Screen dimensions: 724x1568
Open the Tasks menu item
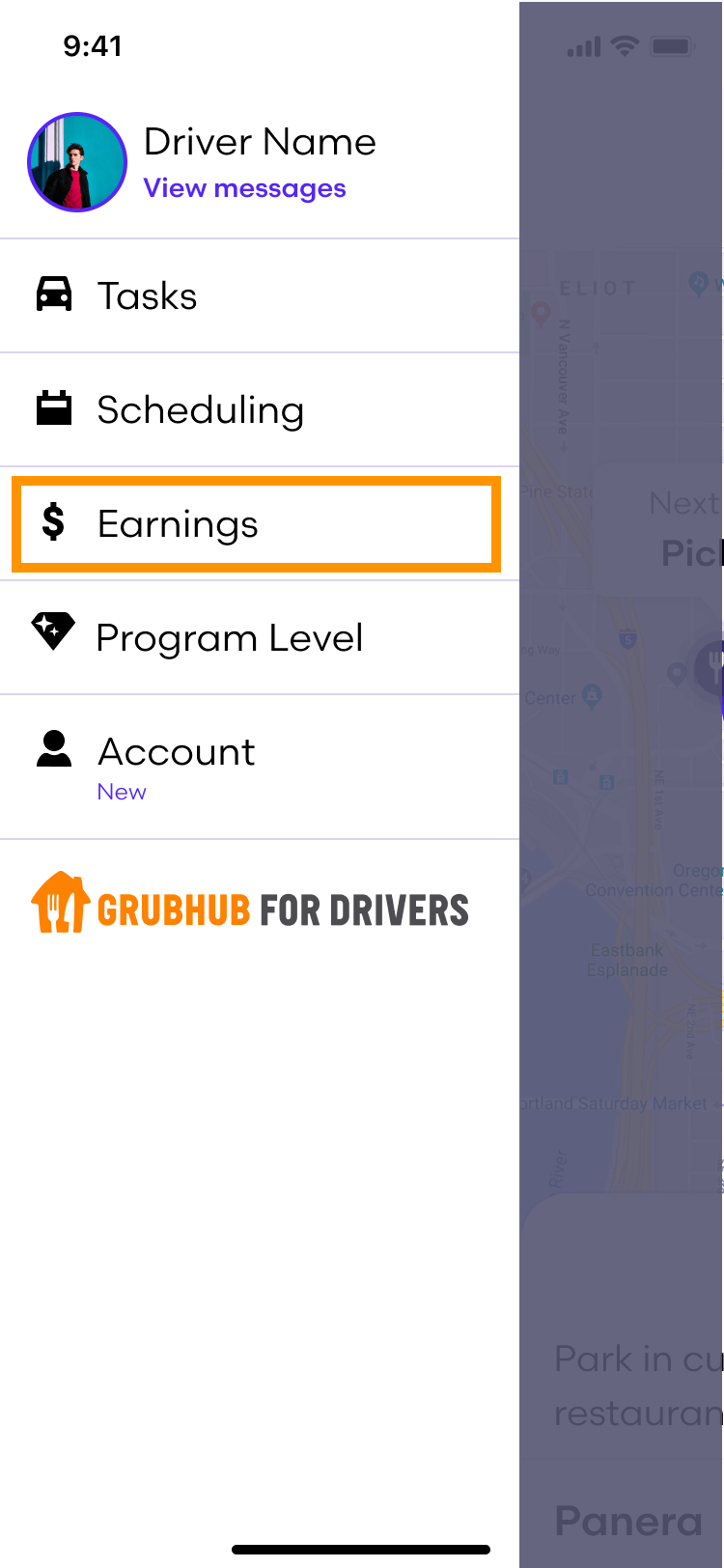[147, 295]
